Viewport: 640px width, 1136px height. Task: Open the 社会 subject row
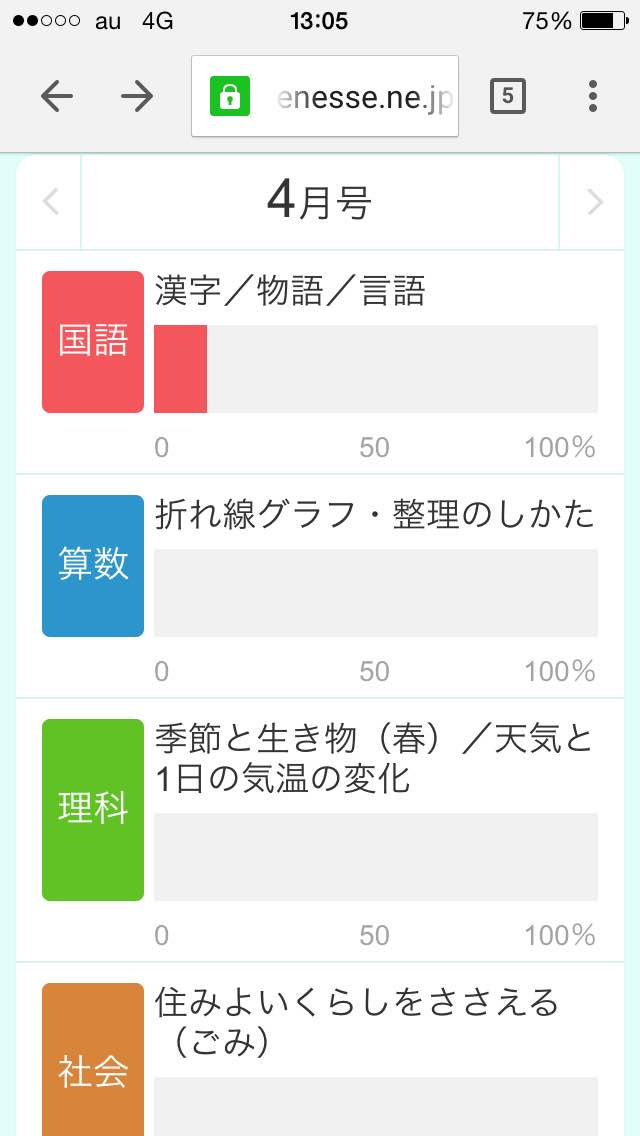point(320,1050)
